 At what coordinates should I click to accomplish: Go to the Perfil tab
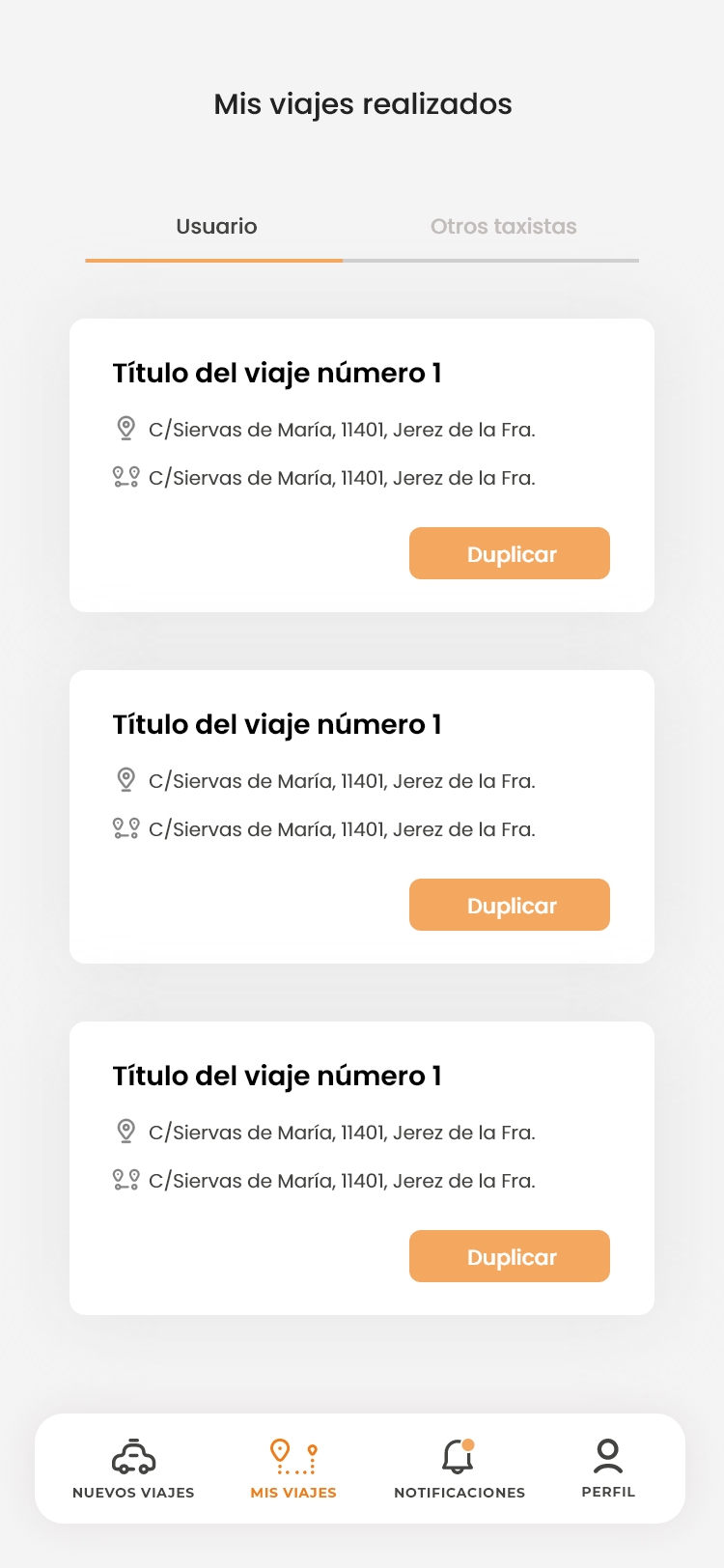click(608, 1469)
